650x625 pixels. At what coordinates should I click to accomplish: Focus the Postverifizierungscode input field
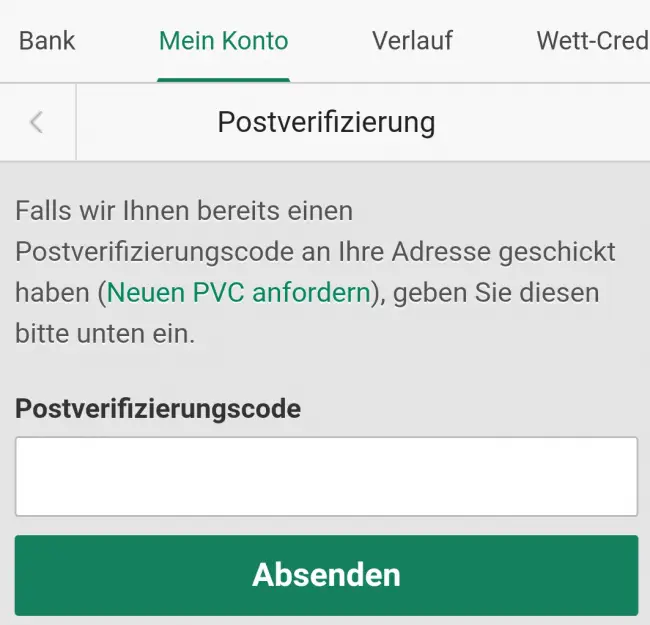click(x=326, y=476)
